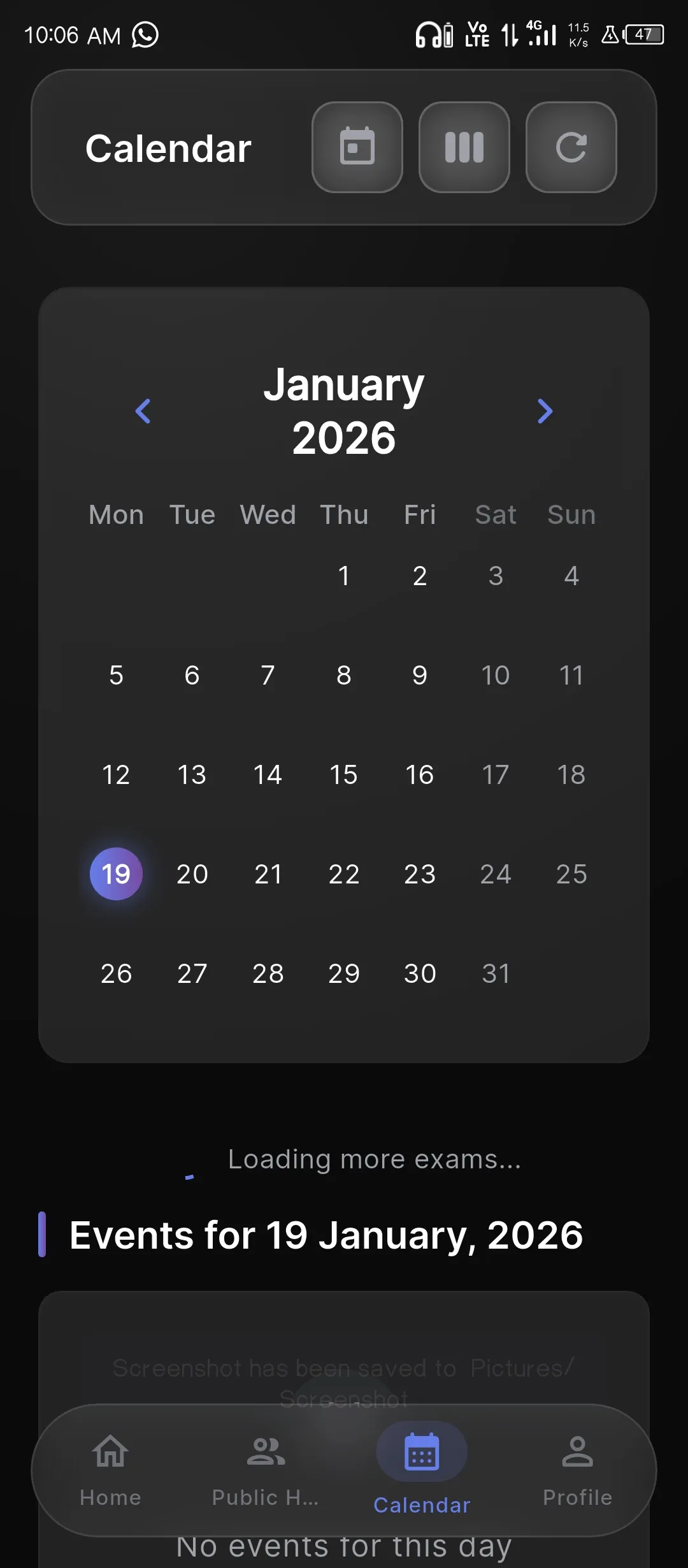Jump to today using the calendar icon
The image size is (688, 1568).
click(357, 147)
